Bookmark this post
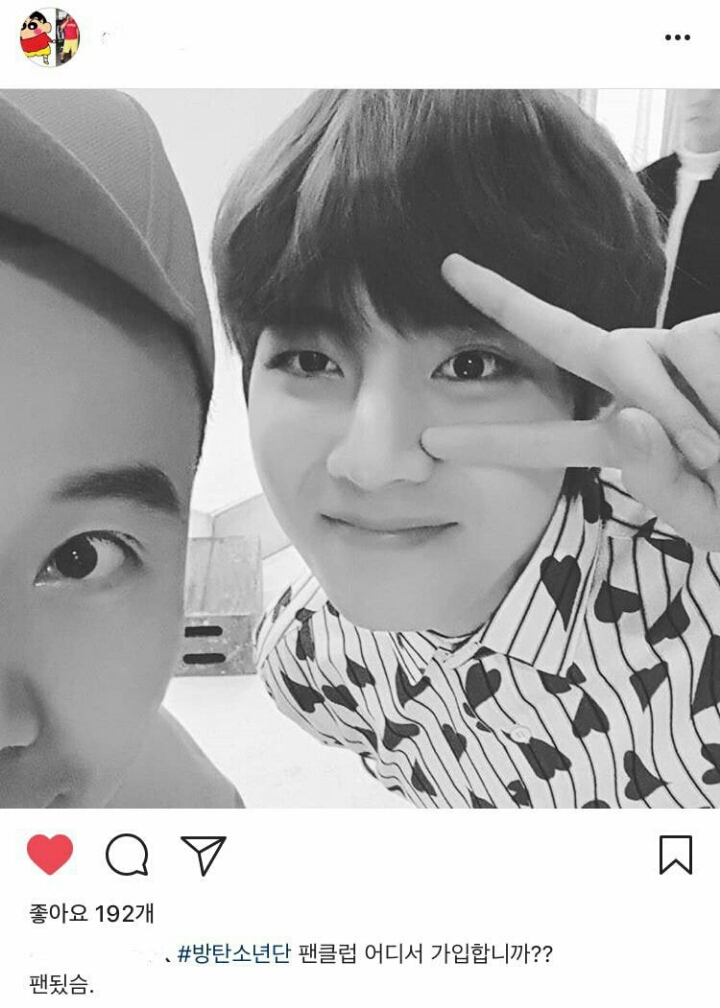This screenshot has height=1008, width=720. tap(675, 855)
